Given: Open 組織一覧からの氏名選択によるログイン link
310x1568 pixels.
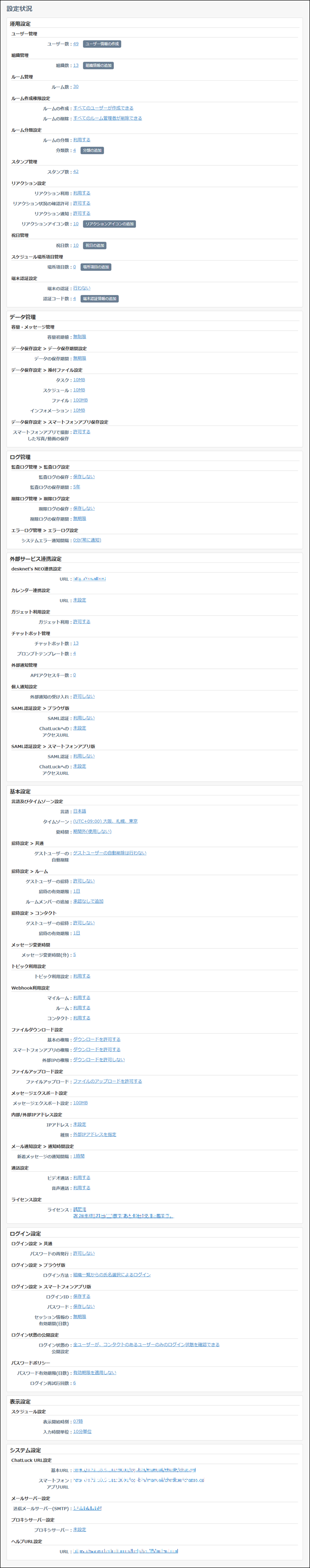Looking at the screenshot, I should 112,1275.
